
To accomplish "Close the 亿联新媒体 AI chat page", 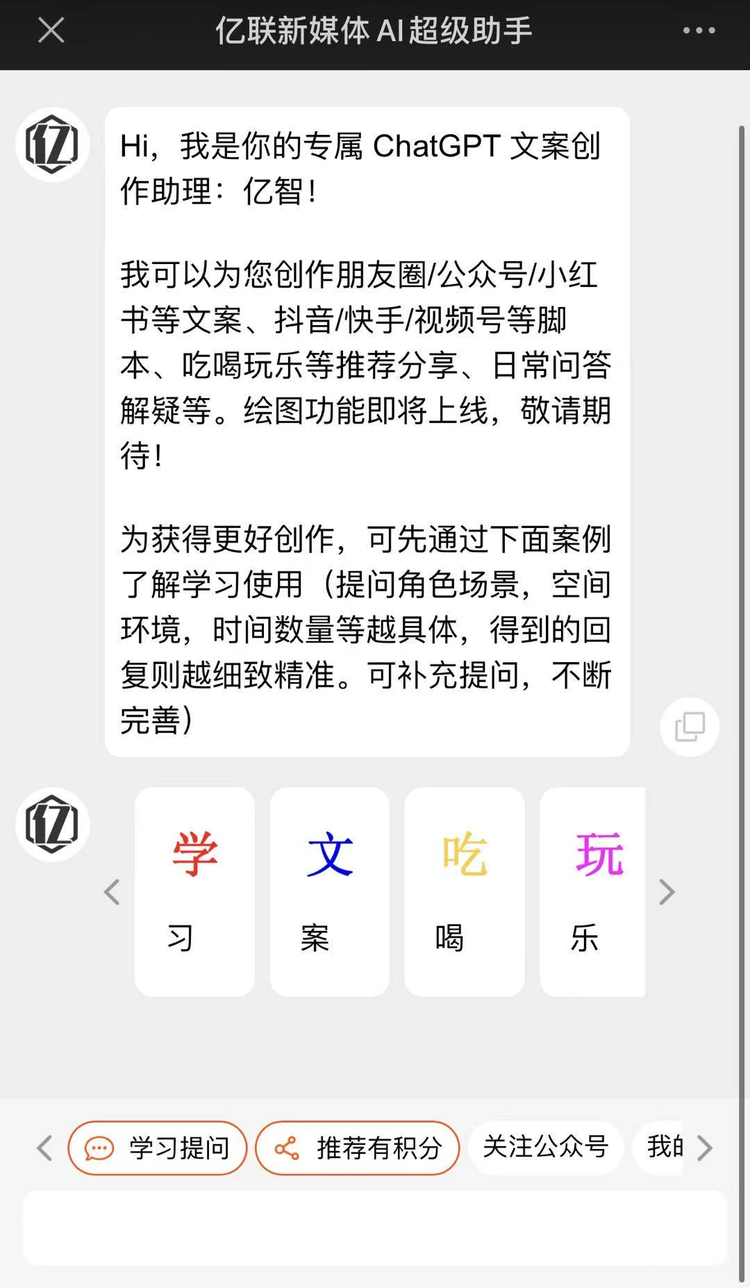I will point(51,31).
